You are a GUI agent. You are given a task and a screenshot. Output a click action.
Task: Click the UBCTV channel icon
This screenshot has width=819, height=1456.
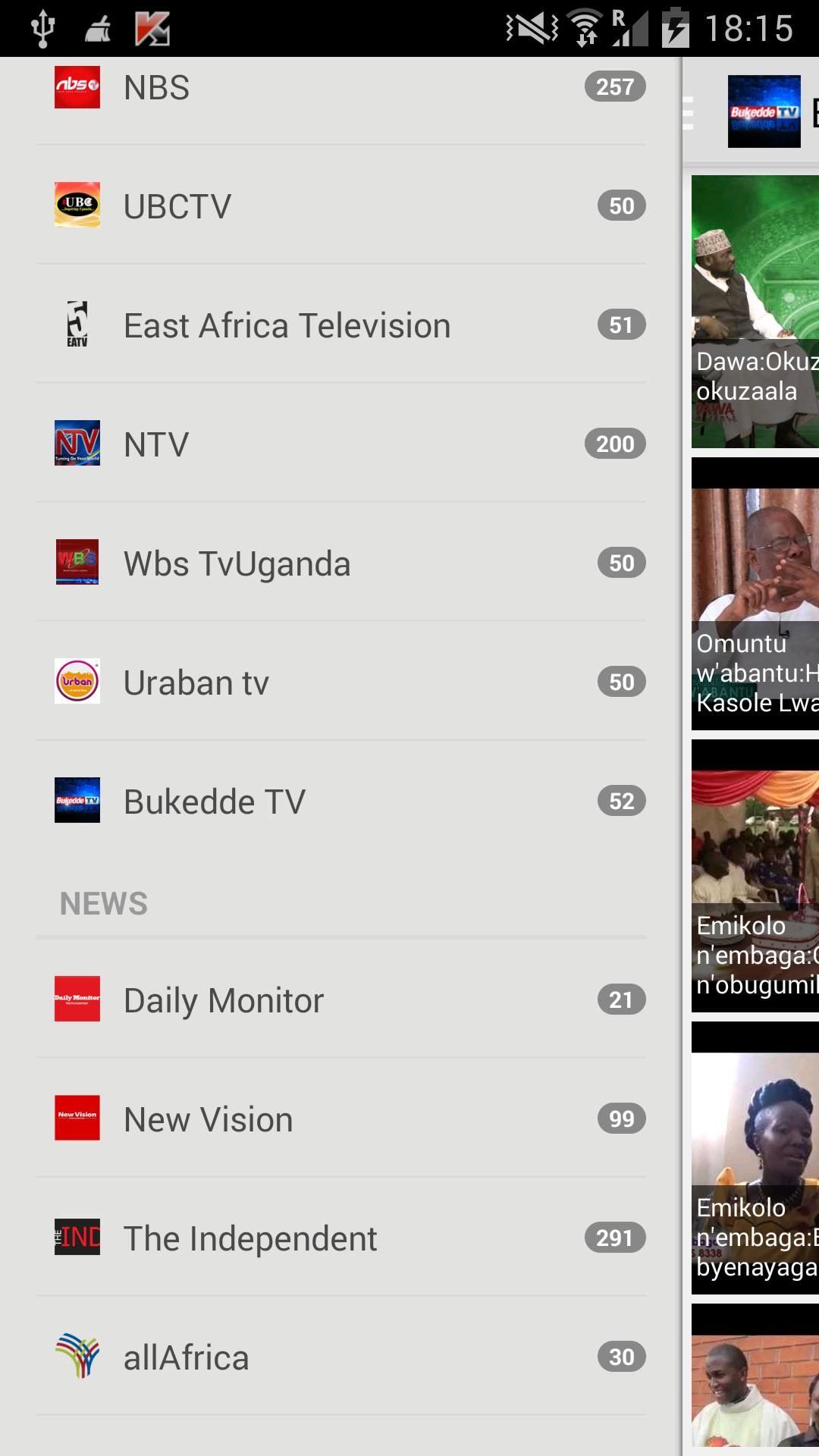coord(76,203)
